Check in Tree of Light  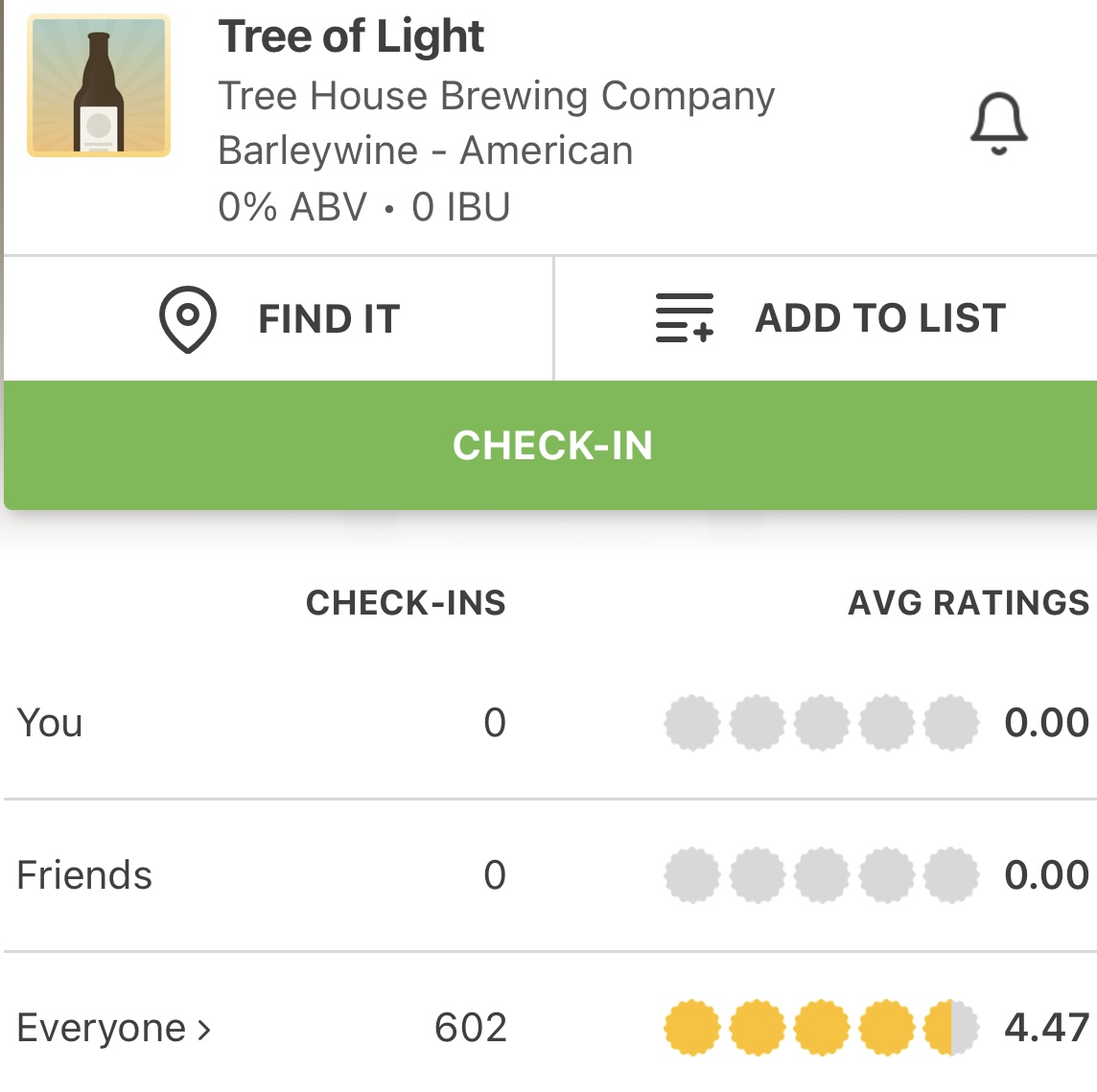(551, 446)
